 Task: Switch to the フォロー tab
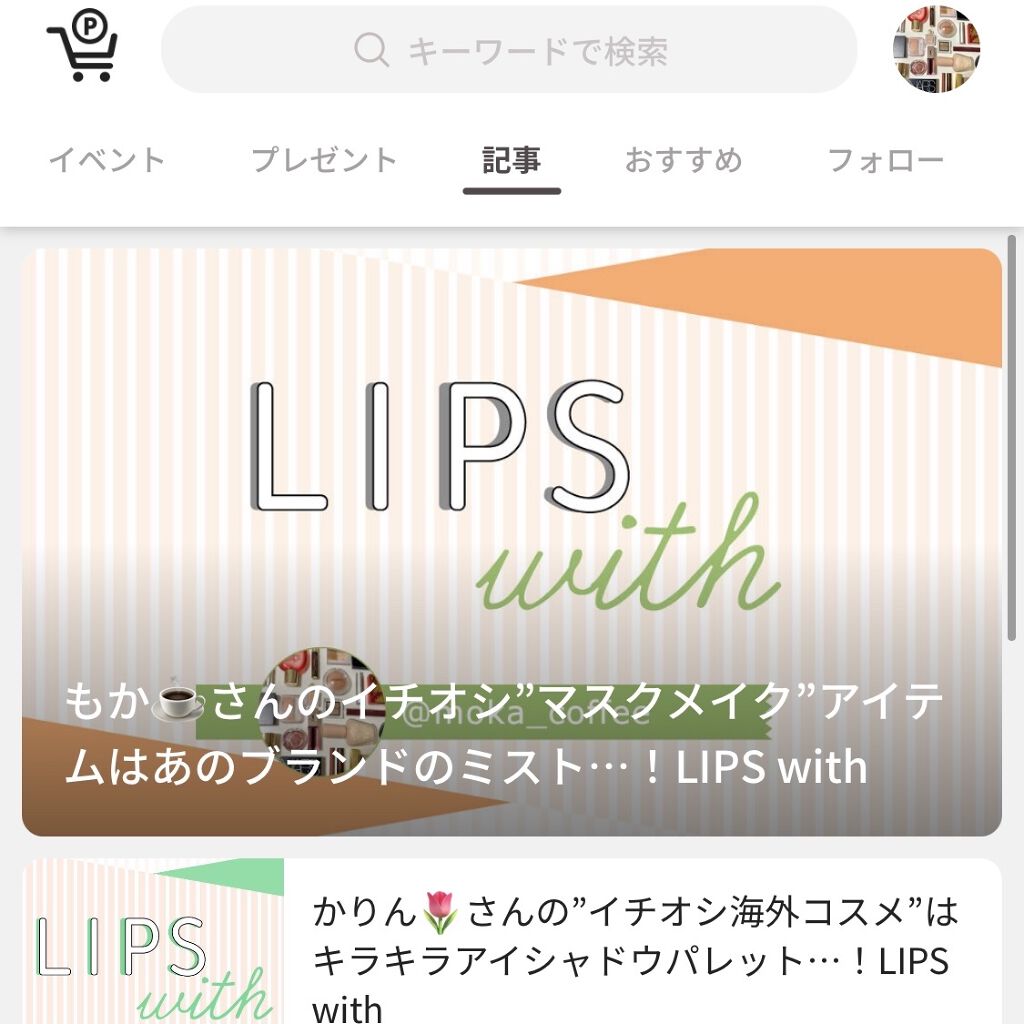pos(886,160)
